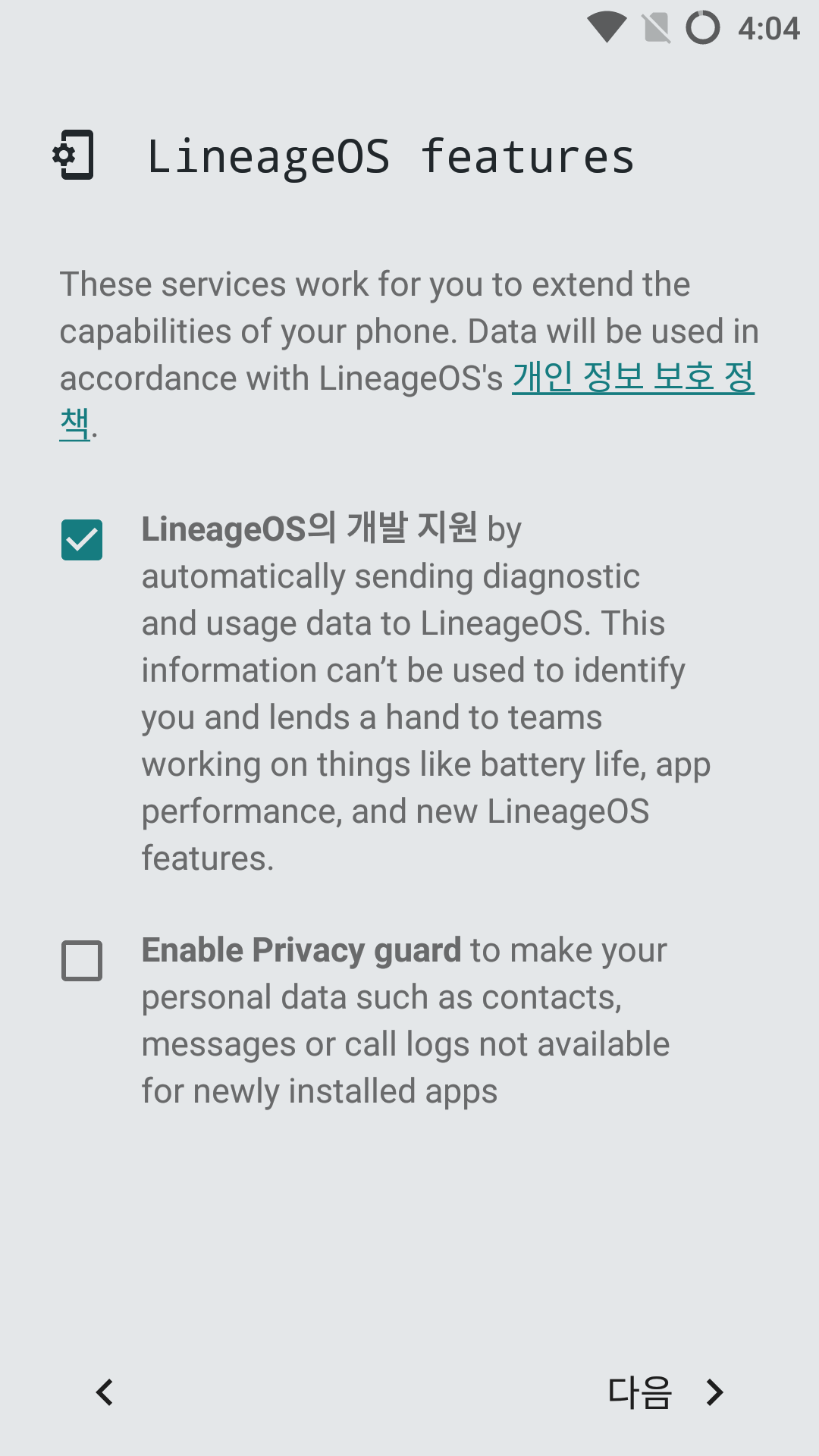Go back to the previous setup step
This screenshot has height=1456, width=819.
[x=105, y=1392]
